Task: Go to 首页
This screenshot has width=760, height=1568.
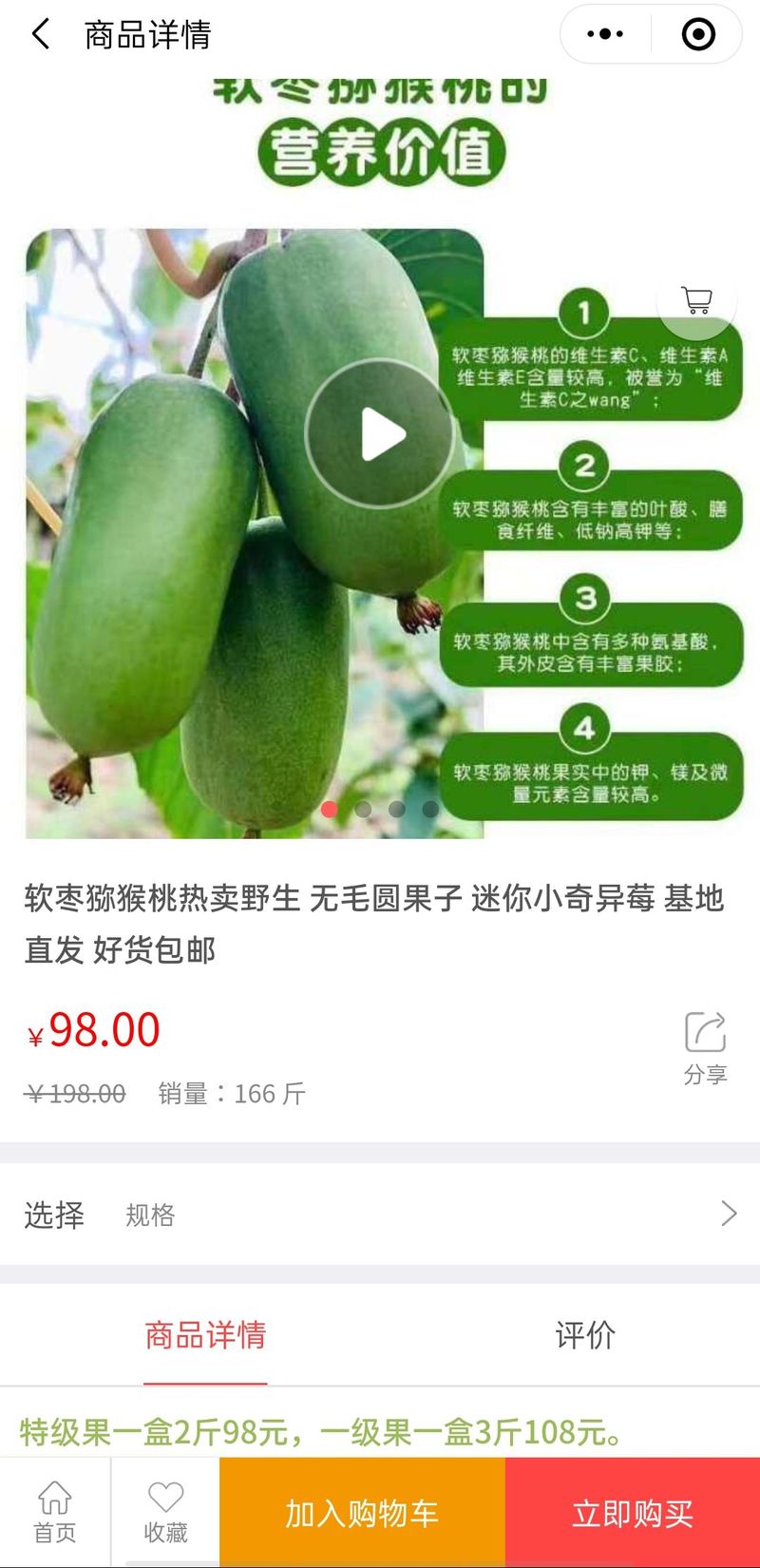Action: [x=55, y=1512]
